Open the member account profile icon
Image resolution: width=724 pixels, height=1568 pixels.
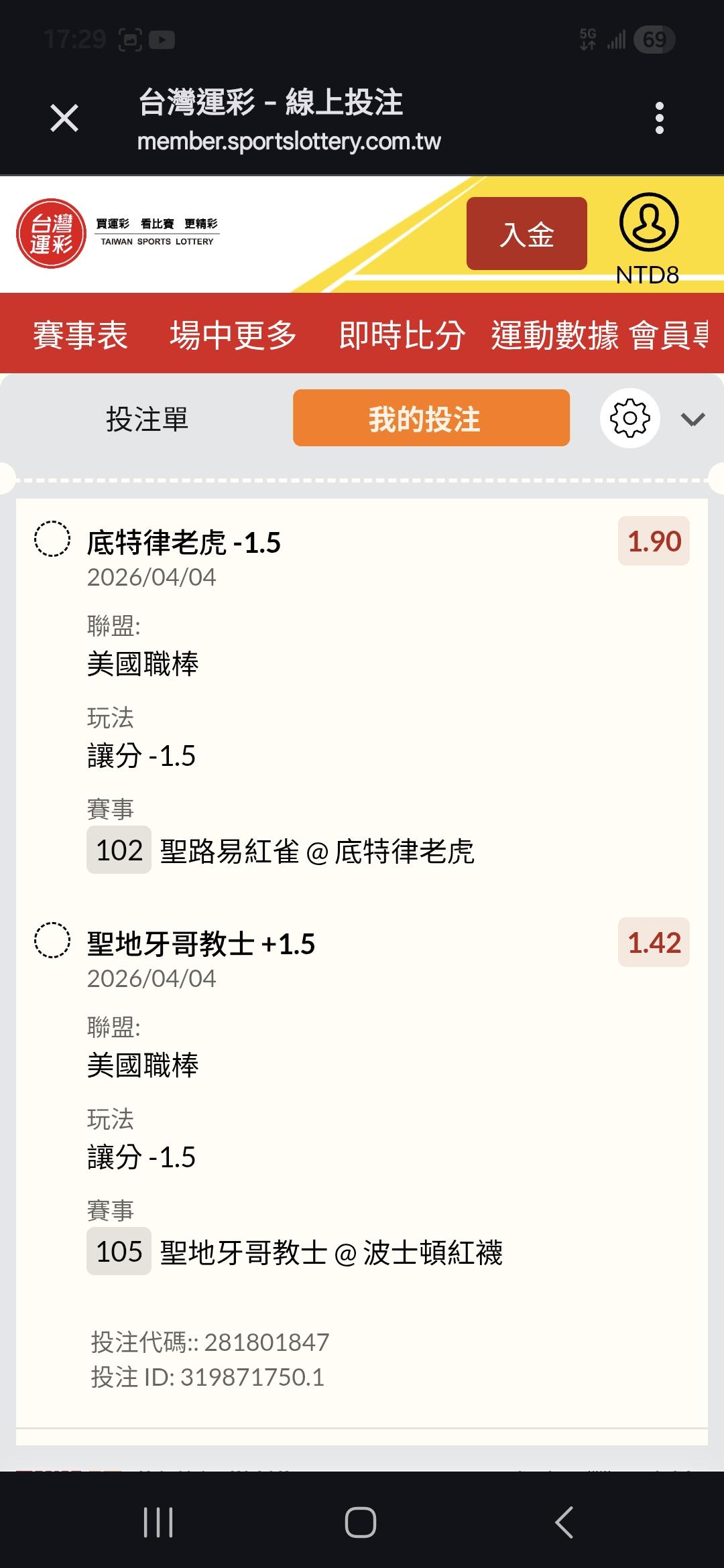pos(648,223)
